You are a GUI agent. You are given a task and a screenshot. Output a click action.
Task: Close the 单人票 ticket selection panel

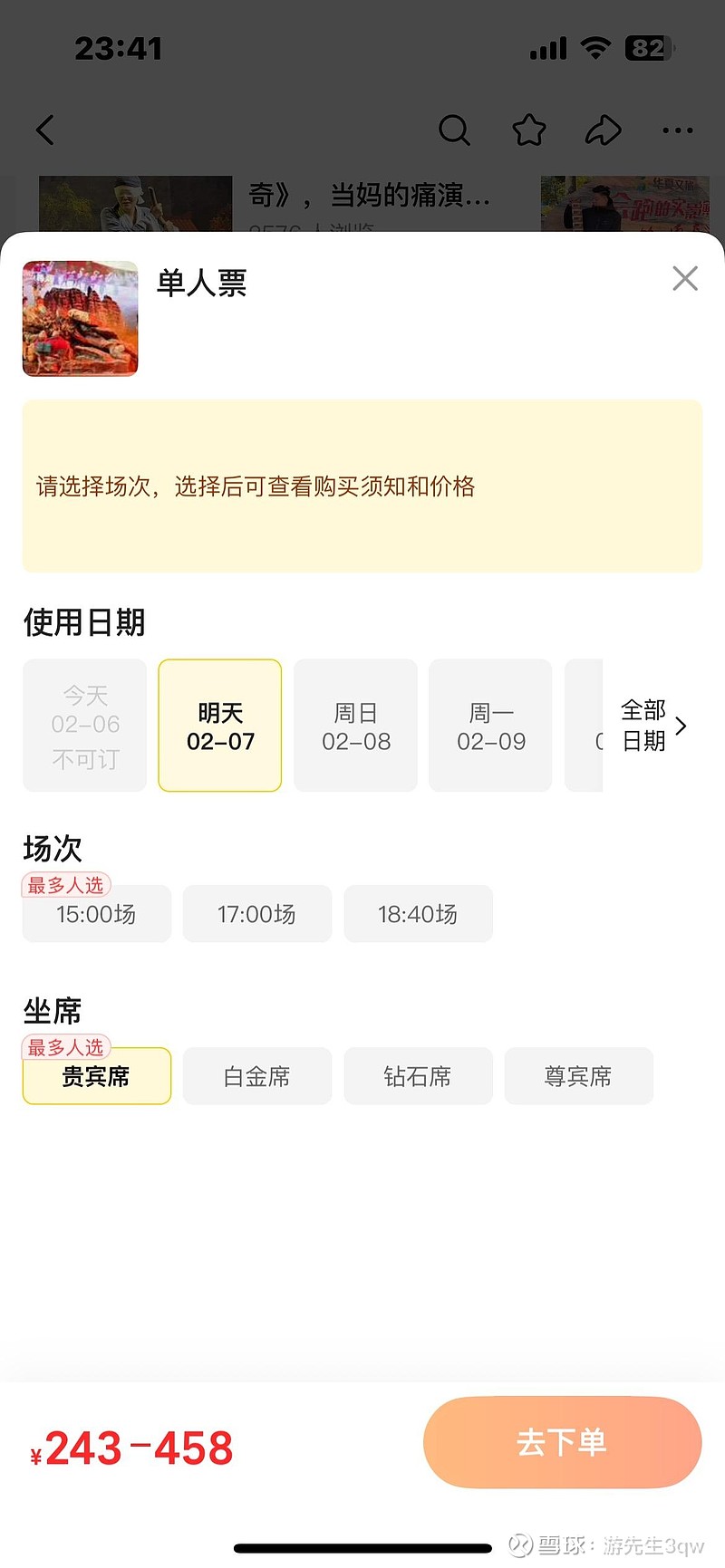tap(685, 278)
